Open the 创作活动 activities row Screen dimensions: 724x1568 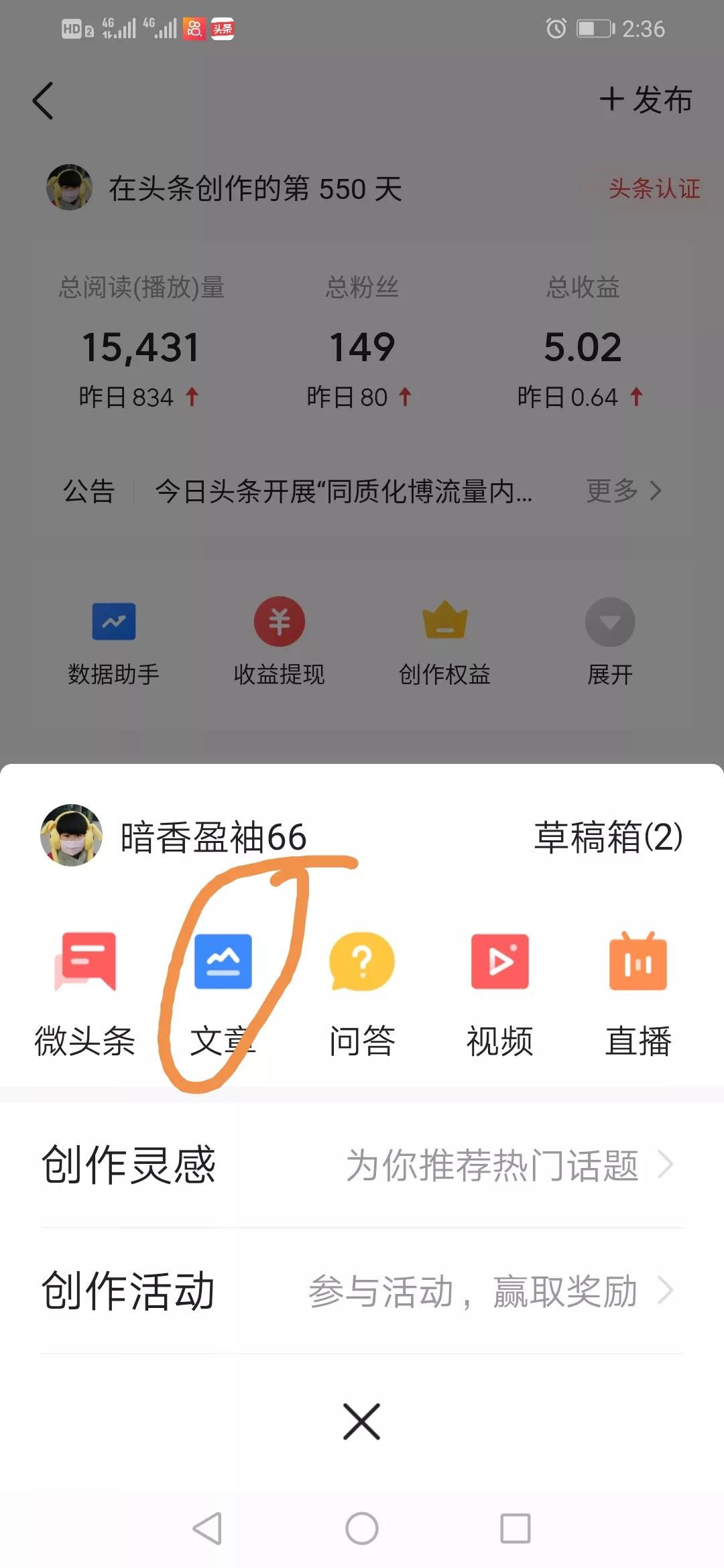362,1293
